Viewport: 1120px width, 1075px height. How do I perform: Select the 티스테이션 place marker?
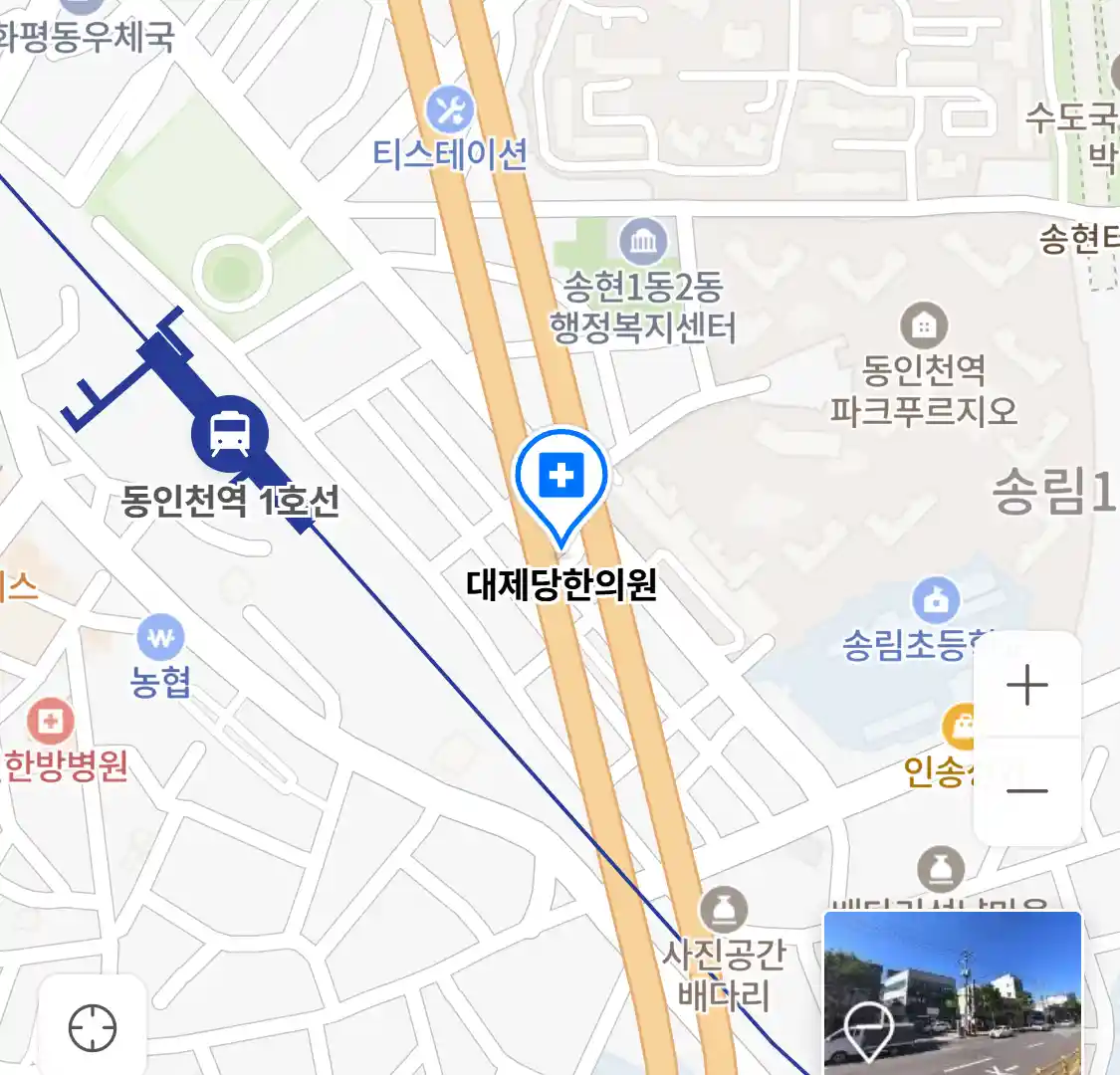click(450, 110)
